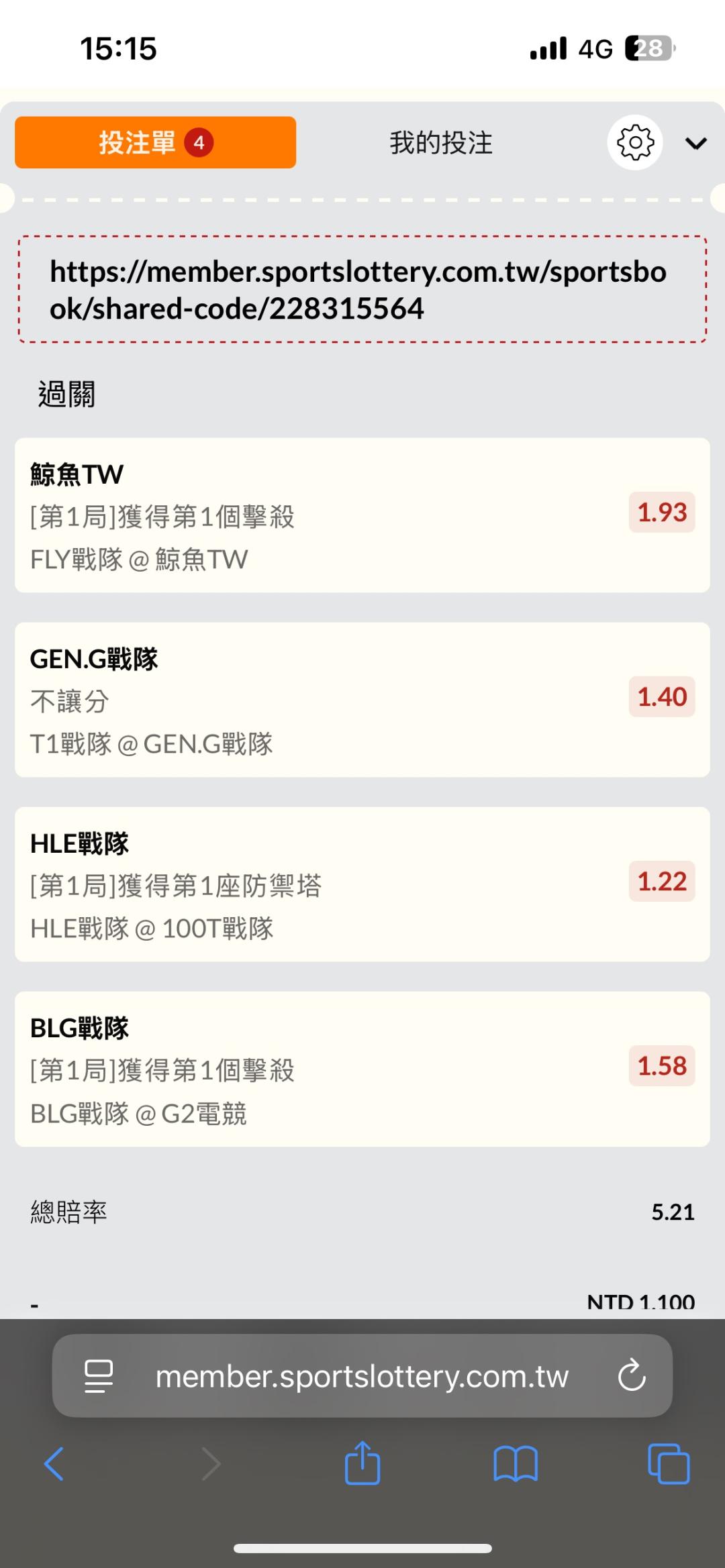This screenshot has height=1568, width=725.
Task: Open bet slip settings gear
Action: click(634, 142)
